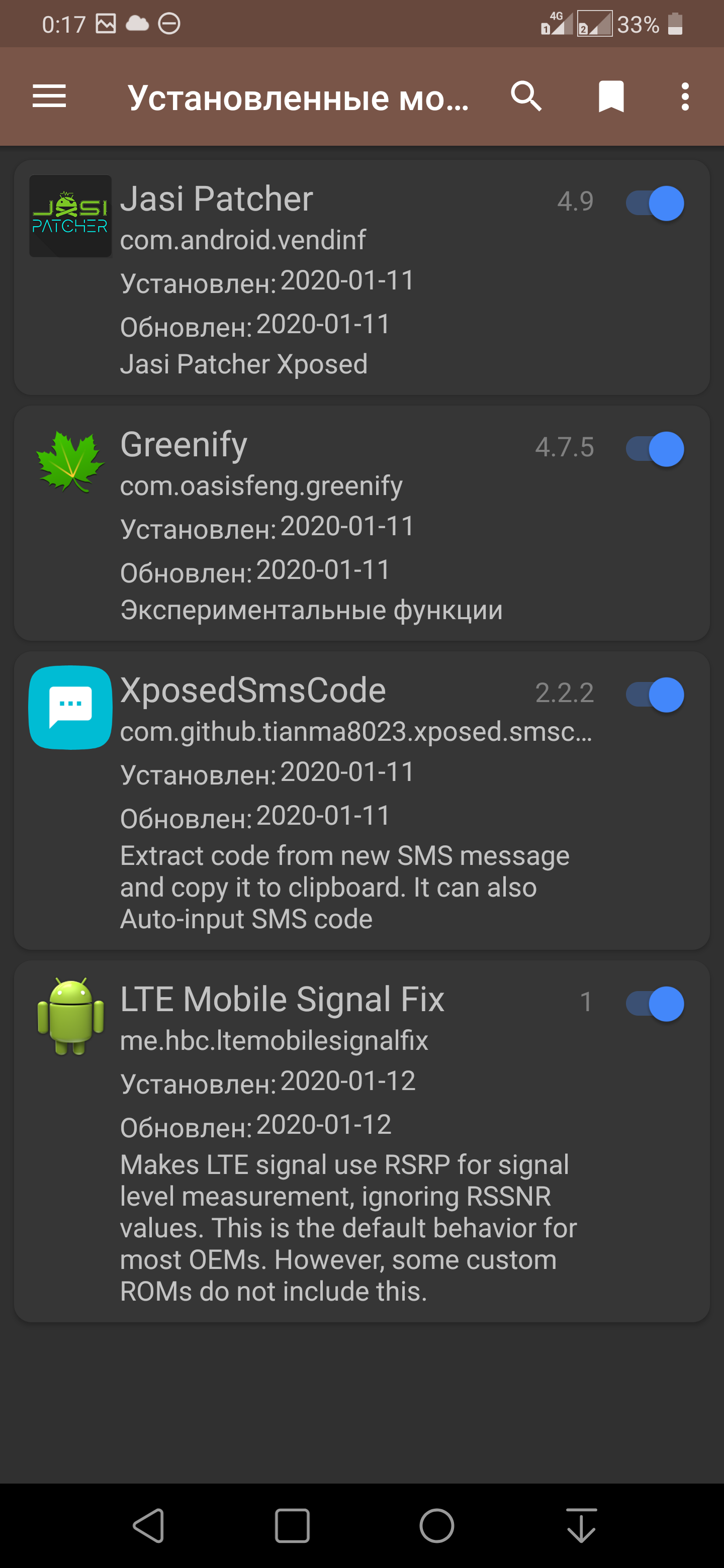Open the bookmark icon in toolbar
Screen dimensions: 724x1568
(x=611, y=97)
